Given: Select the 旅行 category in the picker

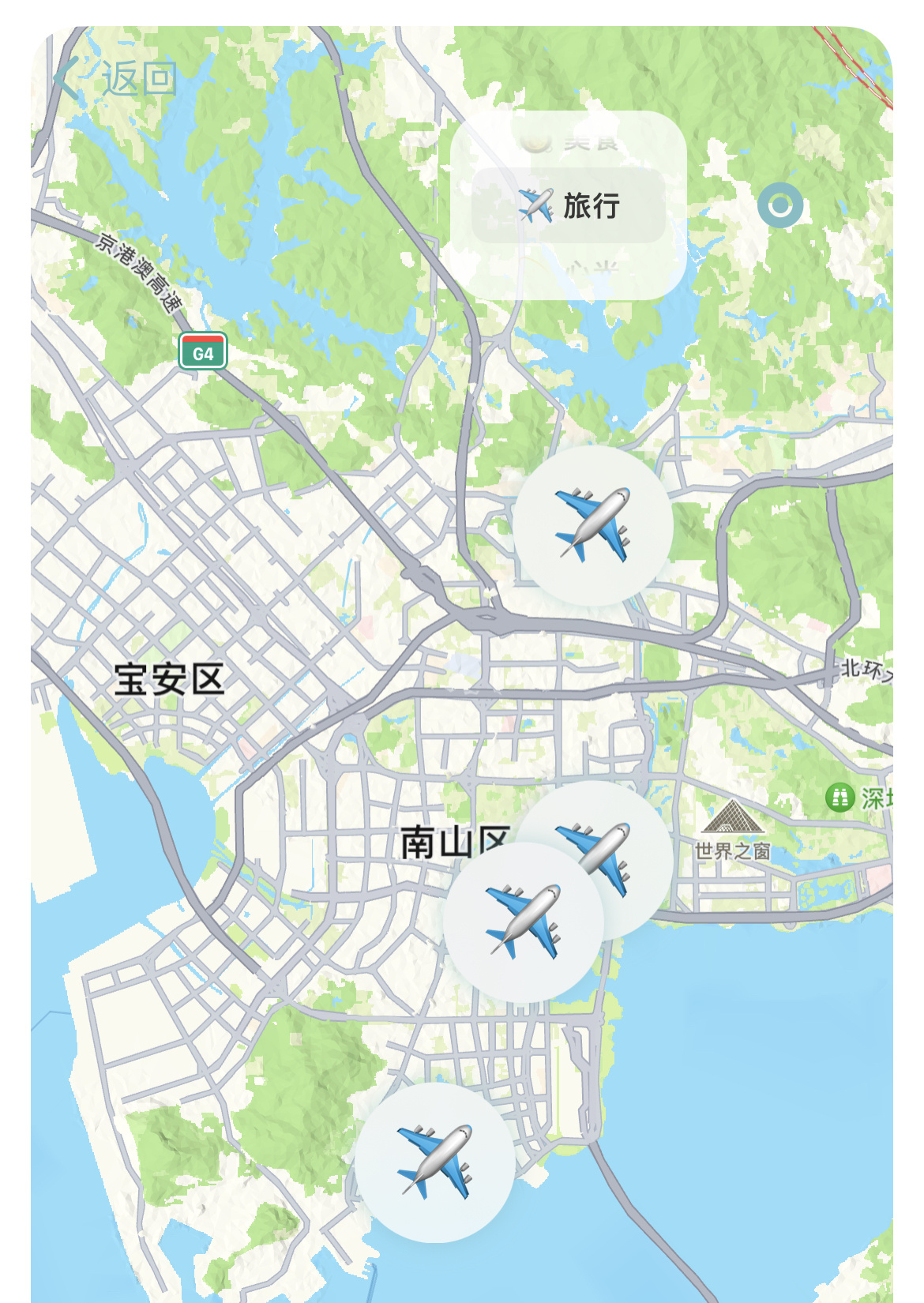Looking at the screenshot, I should pos(569,205).
